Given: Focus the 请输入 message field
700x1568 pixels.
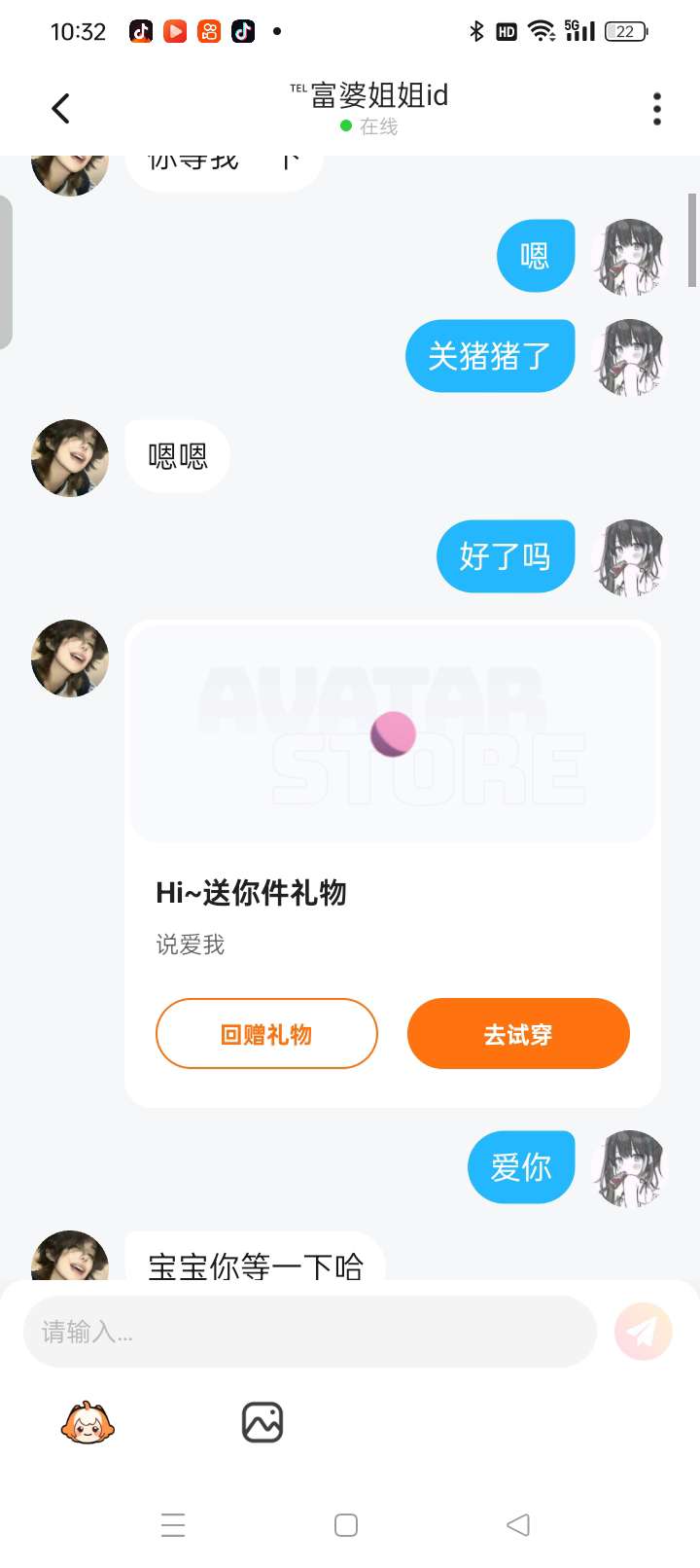Looking at the screenshot, I should (309, 1332).
